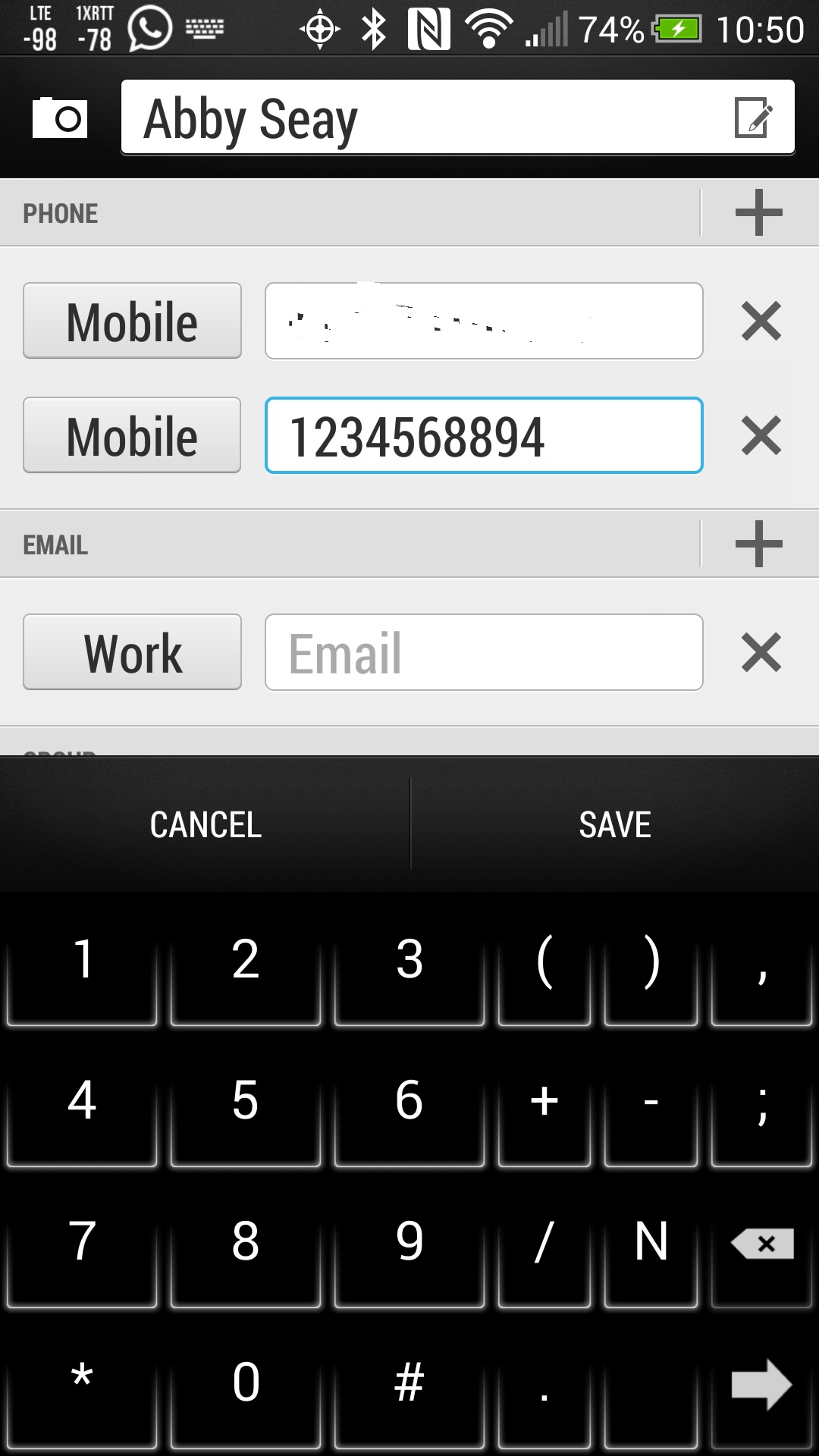Open the Work email type dropdown
The height and width of the screenshot is (1456, 819).
(132, 652)
